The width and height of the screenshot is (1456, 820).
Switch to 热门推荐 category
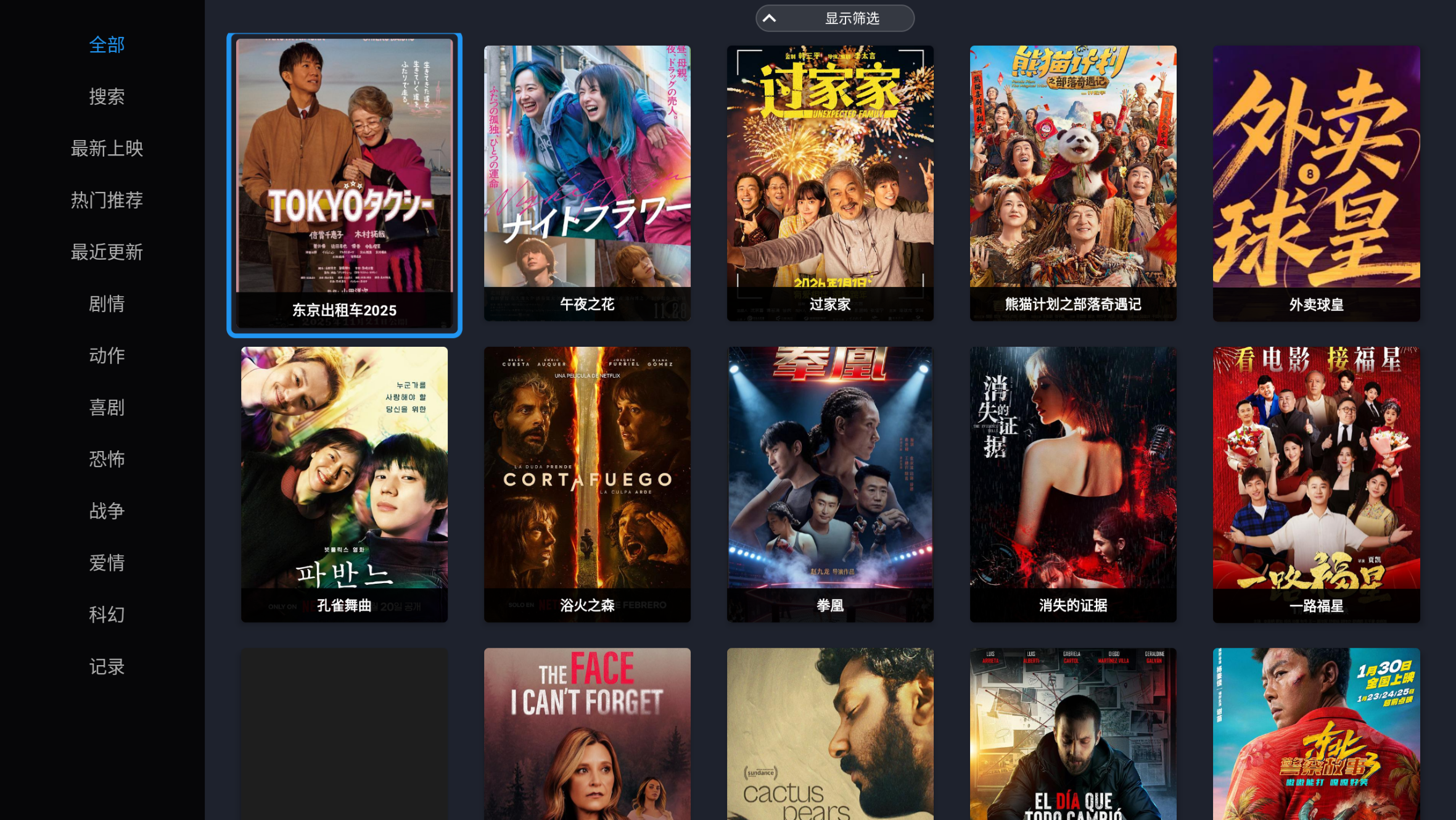(107, 201)
